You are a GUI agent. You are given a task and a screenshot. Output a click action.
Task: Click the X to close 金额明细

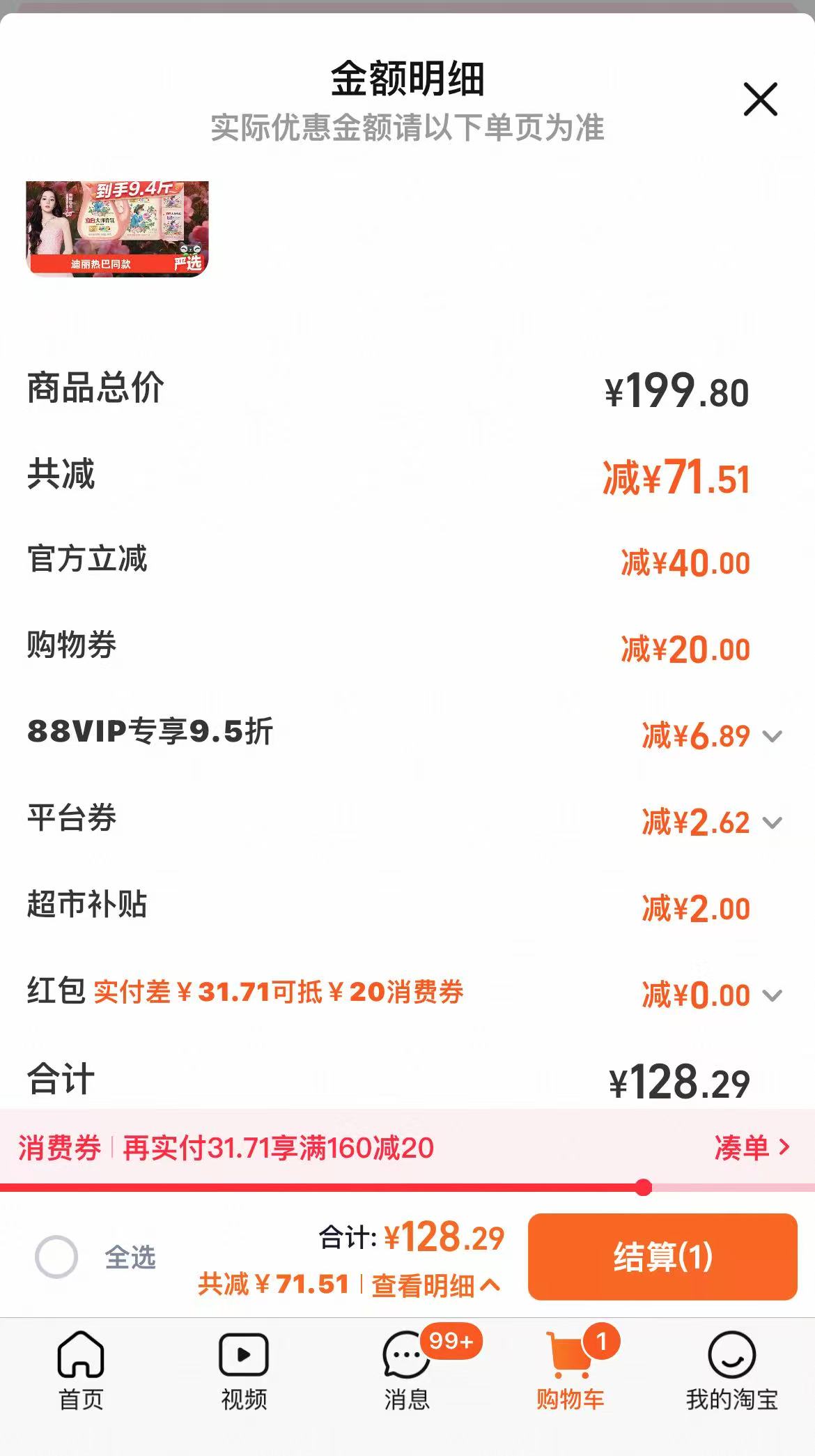click(761, 100)
